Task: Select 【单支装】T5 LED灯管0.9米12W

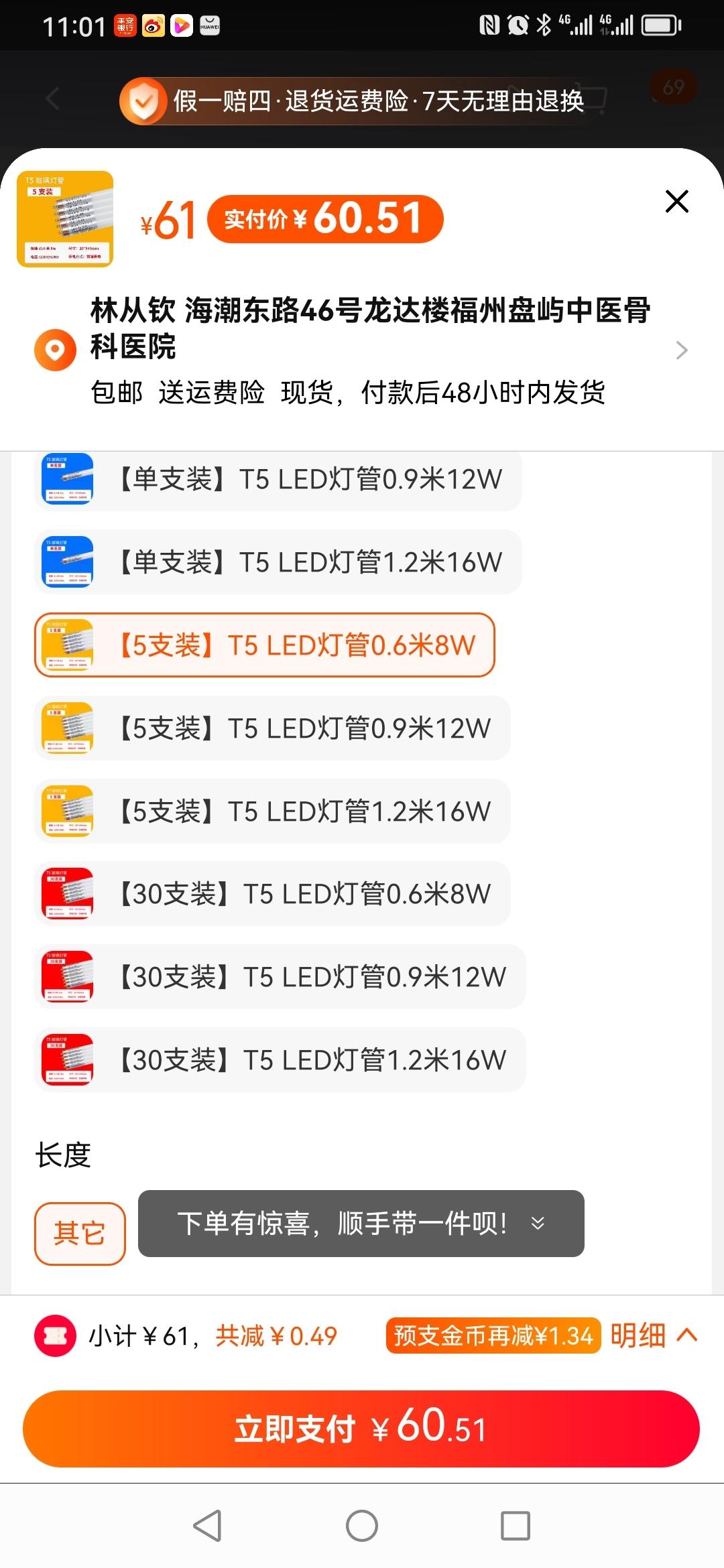Action: [278, 480]
